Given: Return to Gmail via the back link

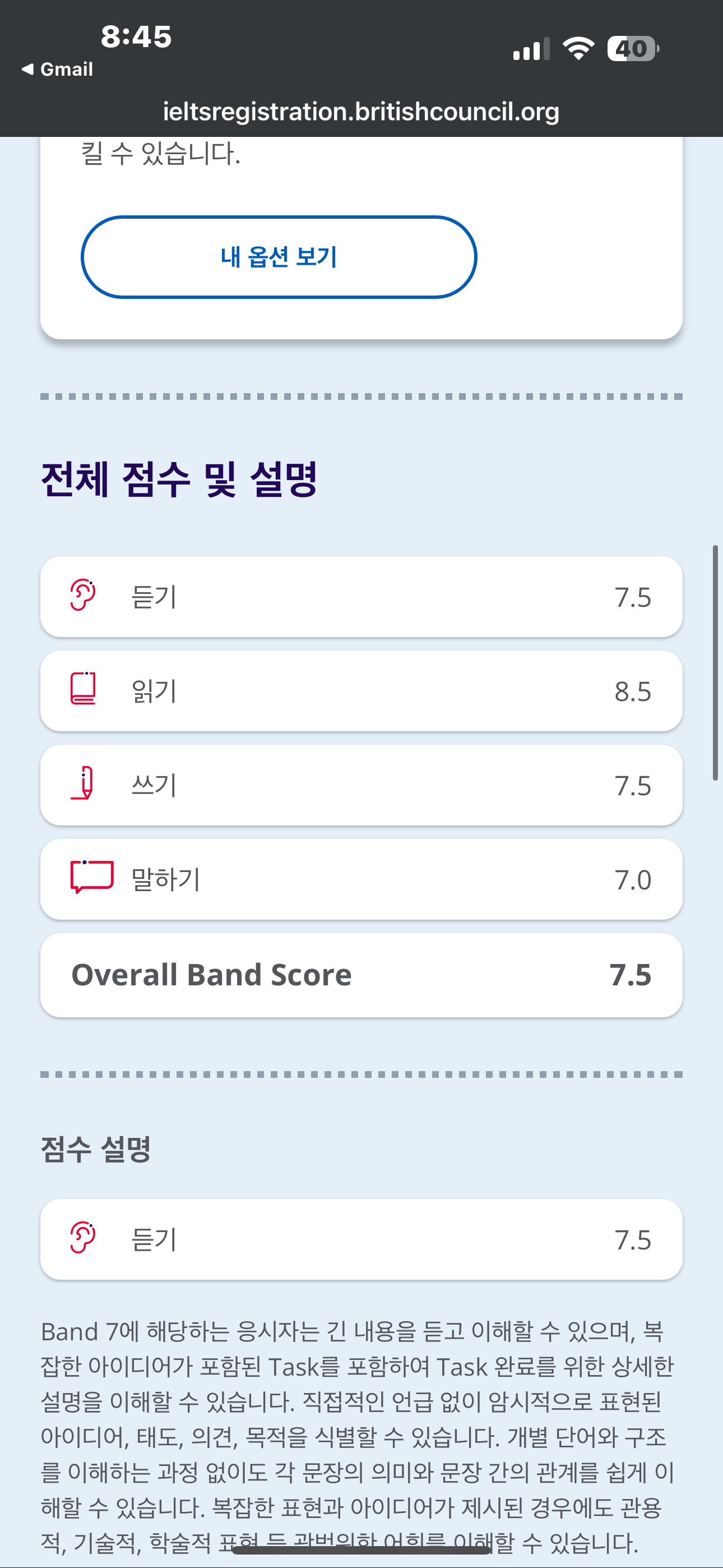Looking at the screenshot, I should pyautogui.click(x=57, y=70).
